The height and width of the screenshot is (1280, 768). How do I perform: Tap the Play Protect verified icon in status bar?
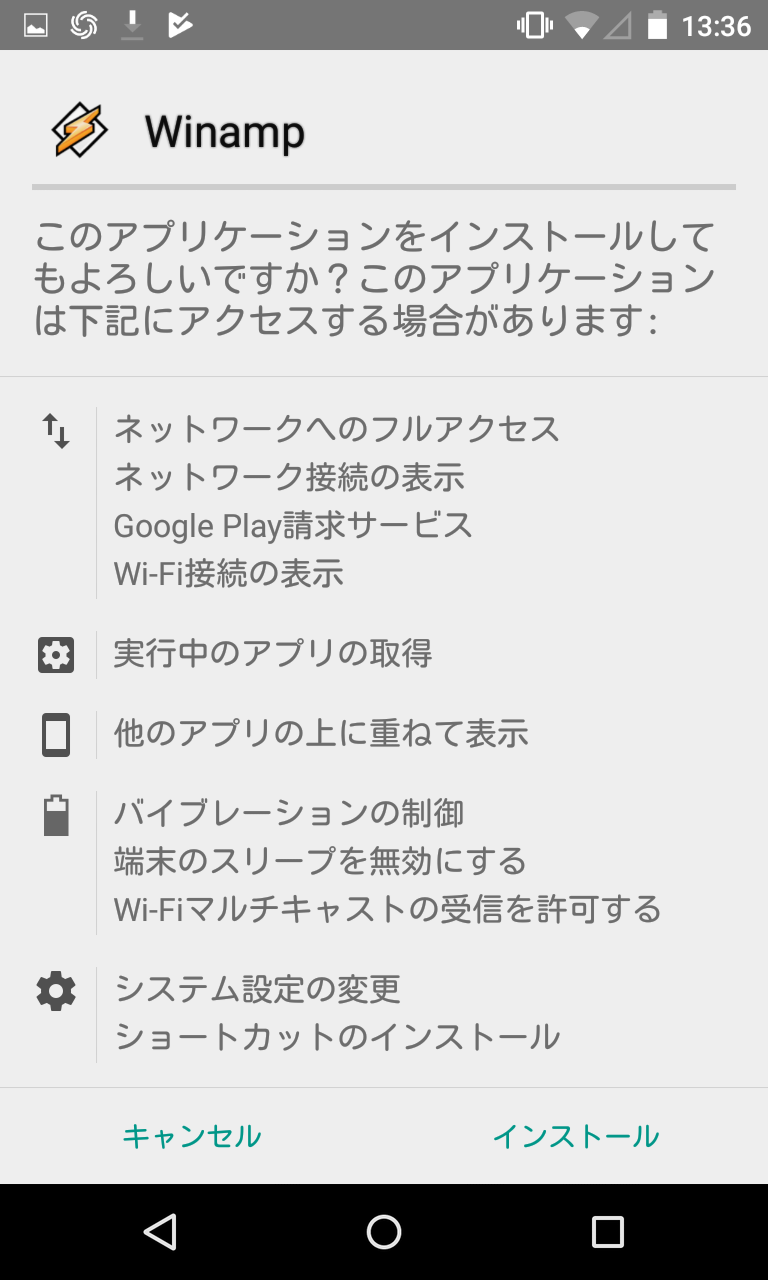click(x=181, y=25)
